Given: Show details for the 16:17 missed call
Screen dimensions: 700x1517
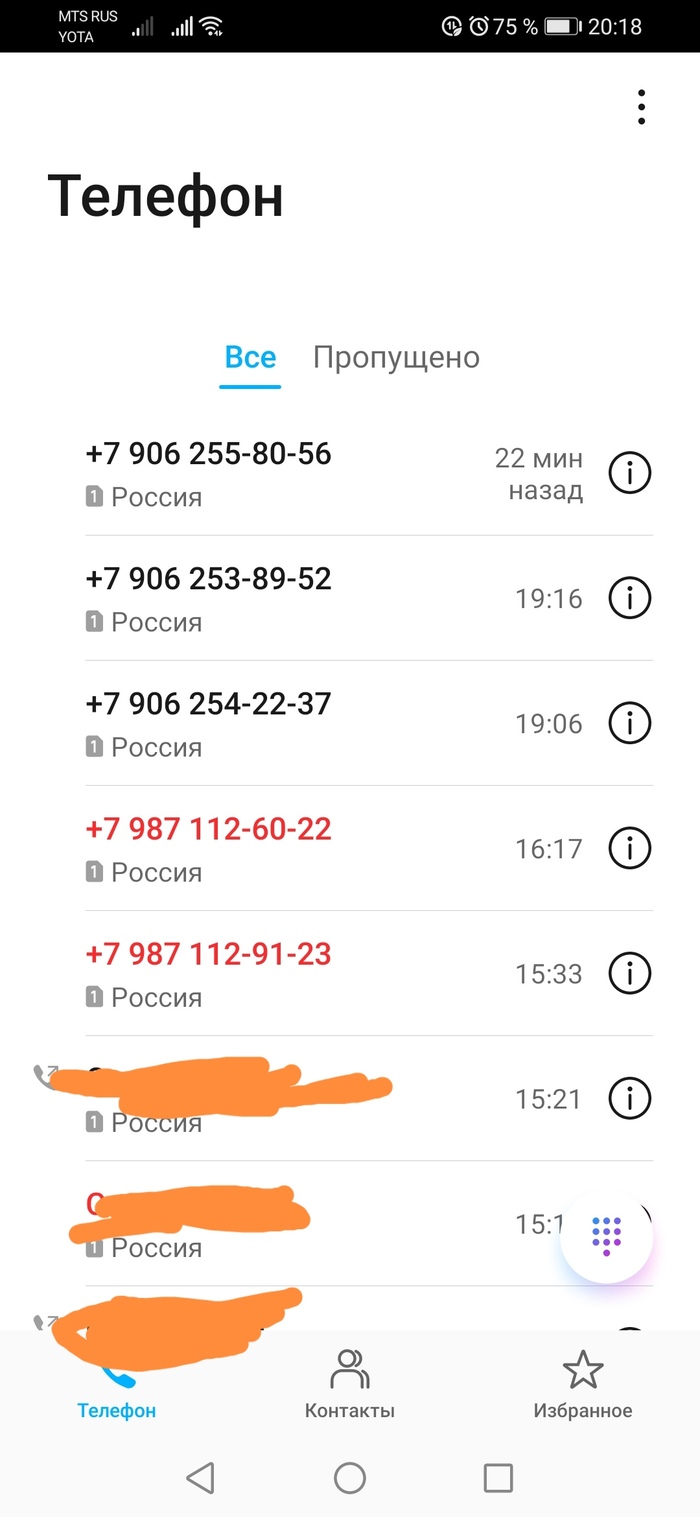Looking at the screenshot, I should point(630,848).
